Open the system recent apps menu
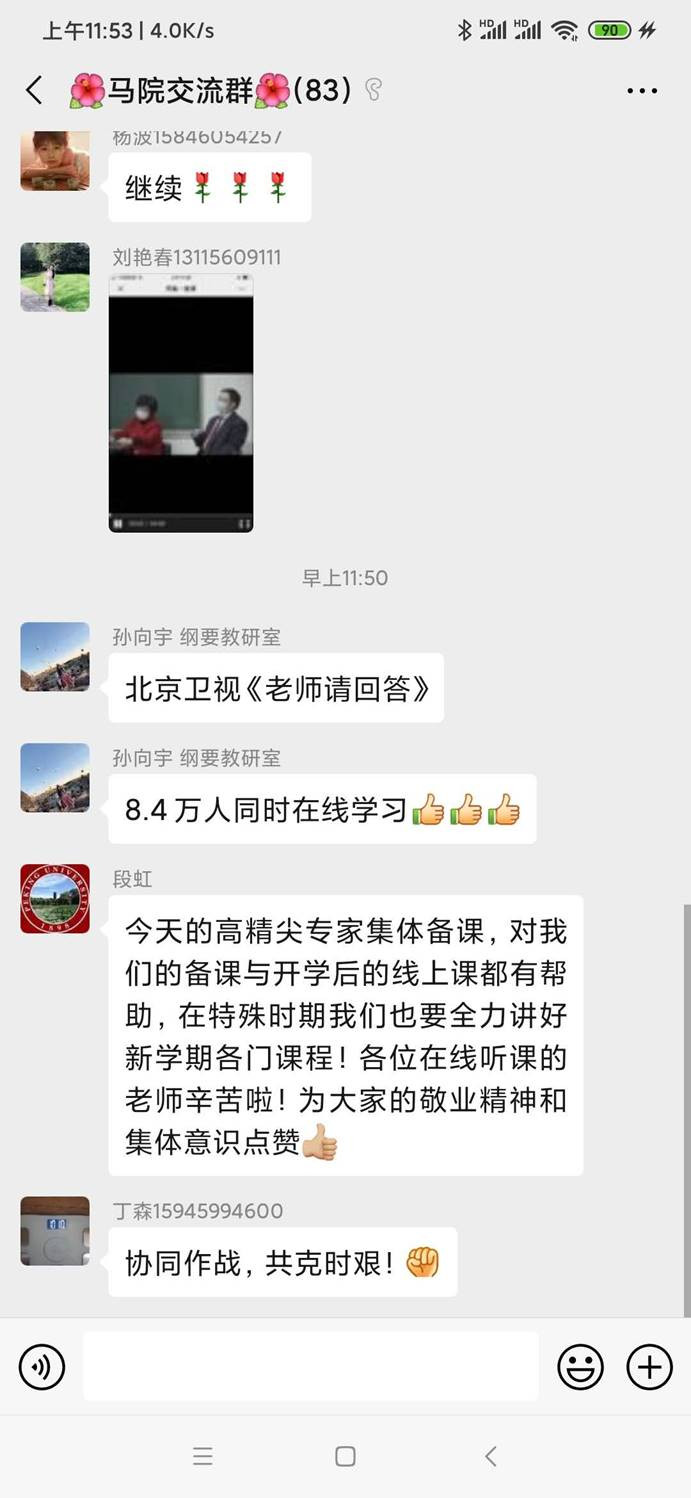This screenshot has height=1498, width=691. pyautogui.click(x=203, y=1457)
